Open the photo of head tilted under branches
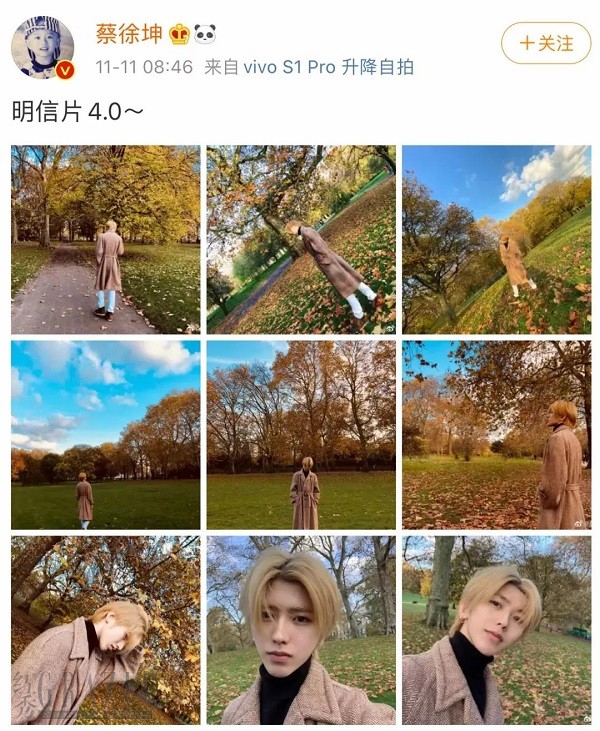This screenshot has height=731, width=600. tap(105, 630)
